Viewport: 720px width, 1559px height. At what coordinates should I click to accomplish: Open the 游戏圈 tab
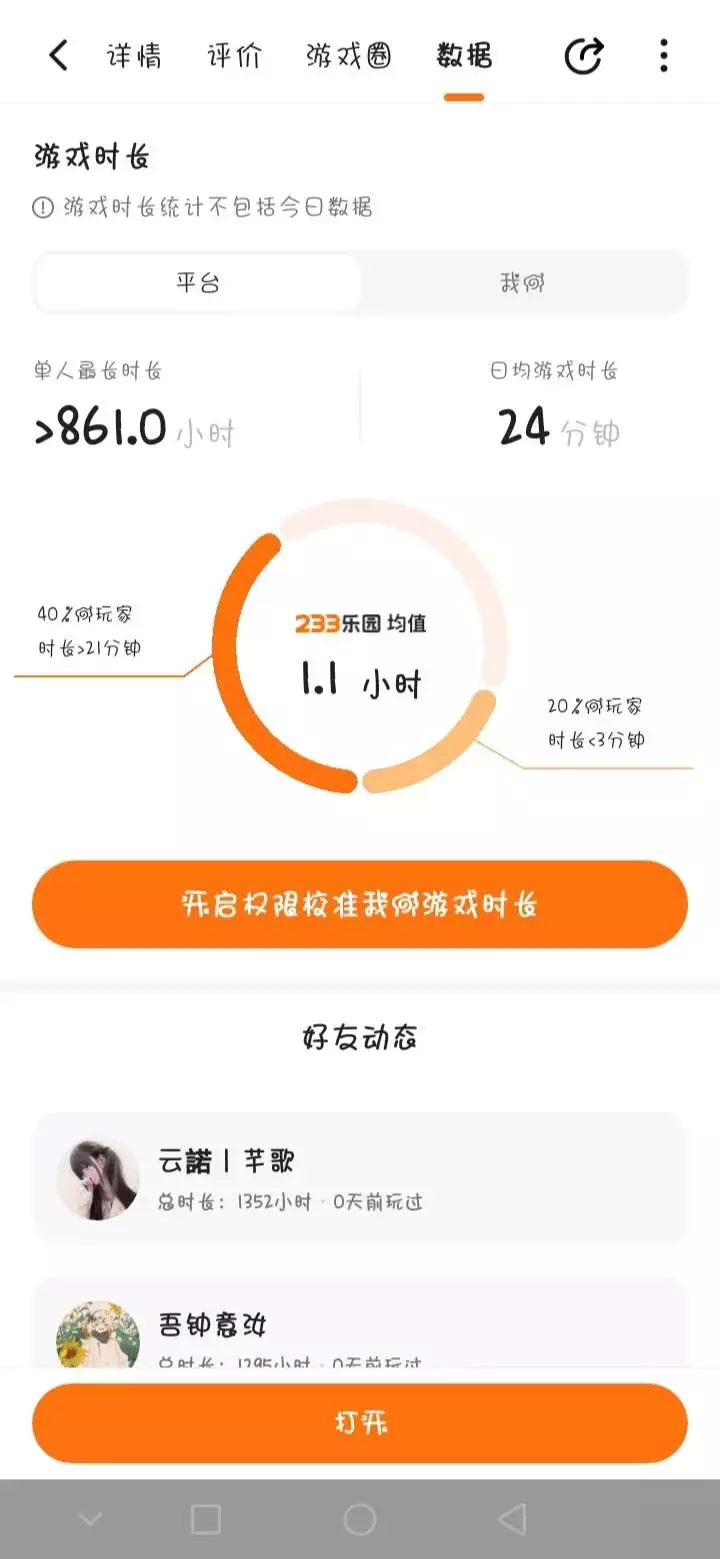(x=349, y=55)
